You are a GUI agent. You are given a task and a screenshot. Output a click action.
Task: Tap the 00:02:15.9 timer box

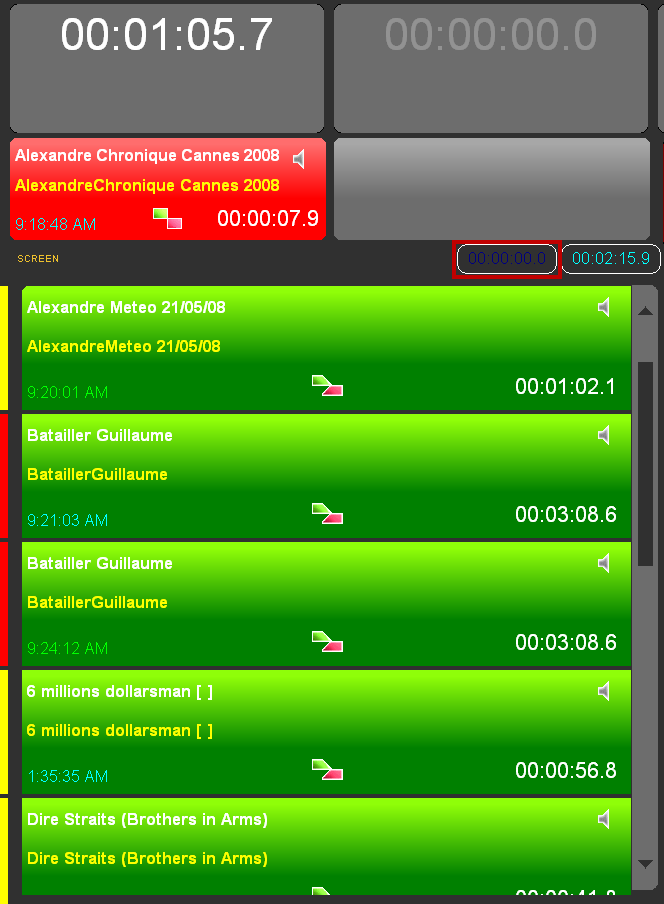coord(610,258)
